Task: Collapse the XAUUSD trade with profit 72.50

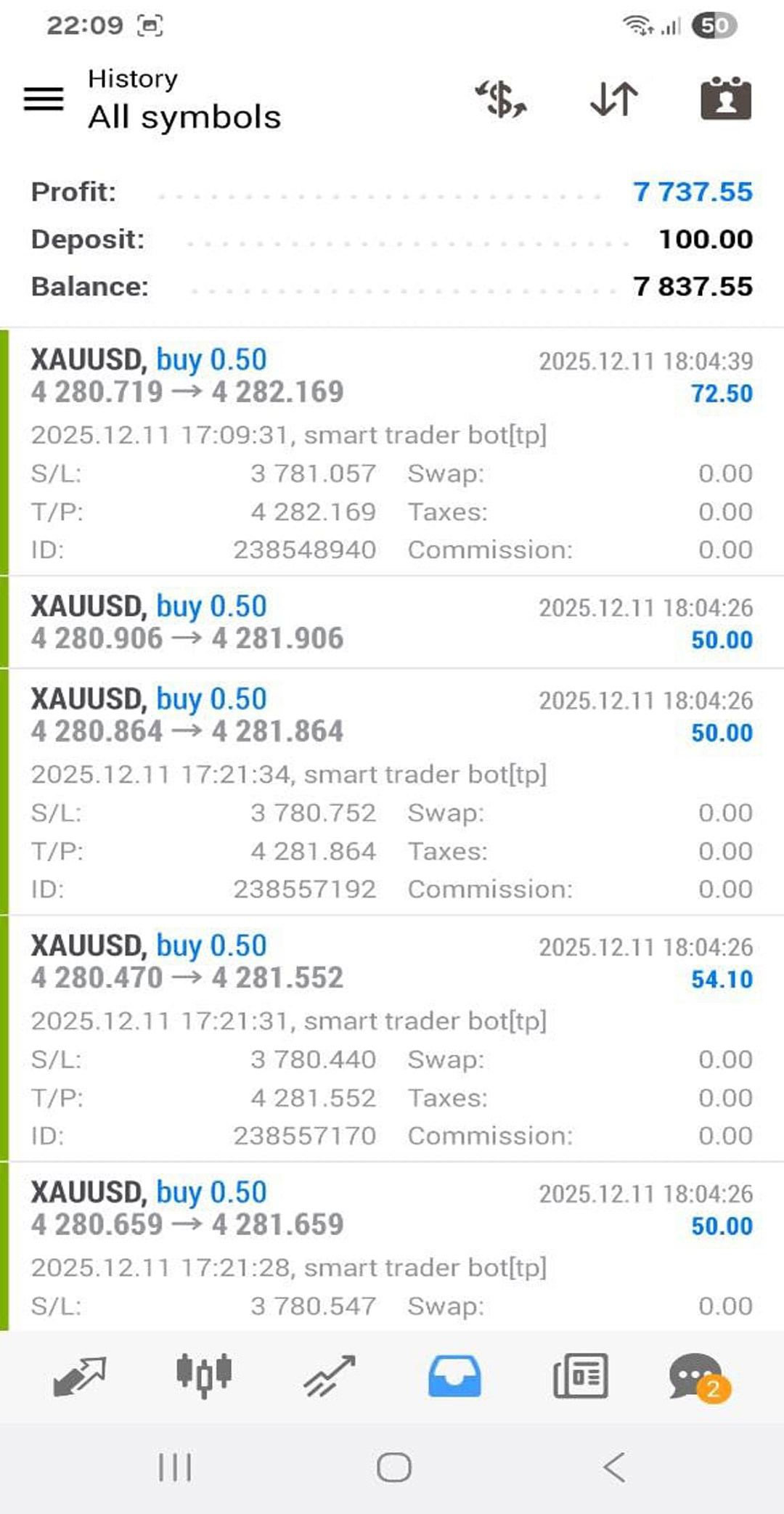Action: [x=392, y=376]
